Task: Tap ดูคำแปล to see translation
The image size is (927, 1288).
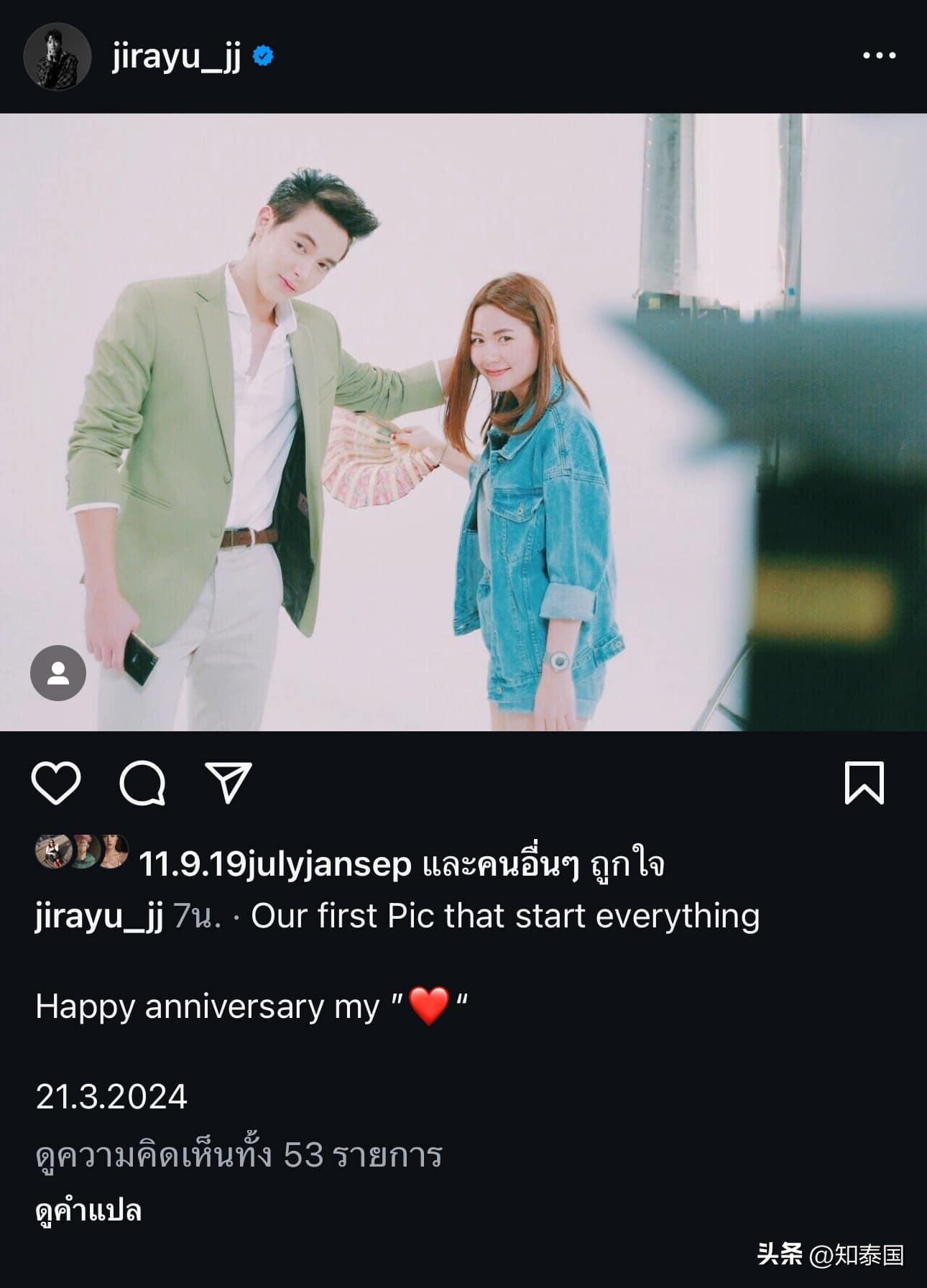Action: [88, 1210]
